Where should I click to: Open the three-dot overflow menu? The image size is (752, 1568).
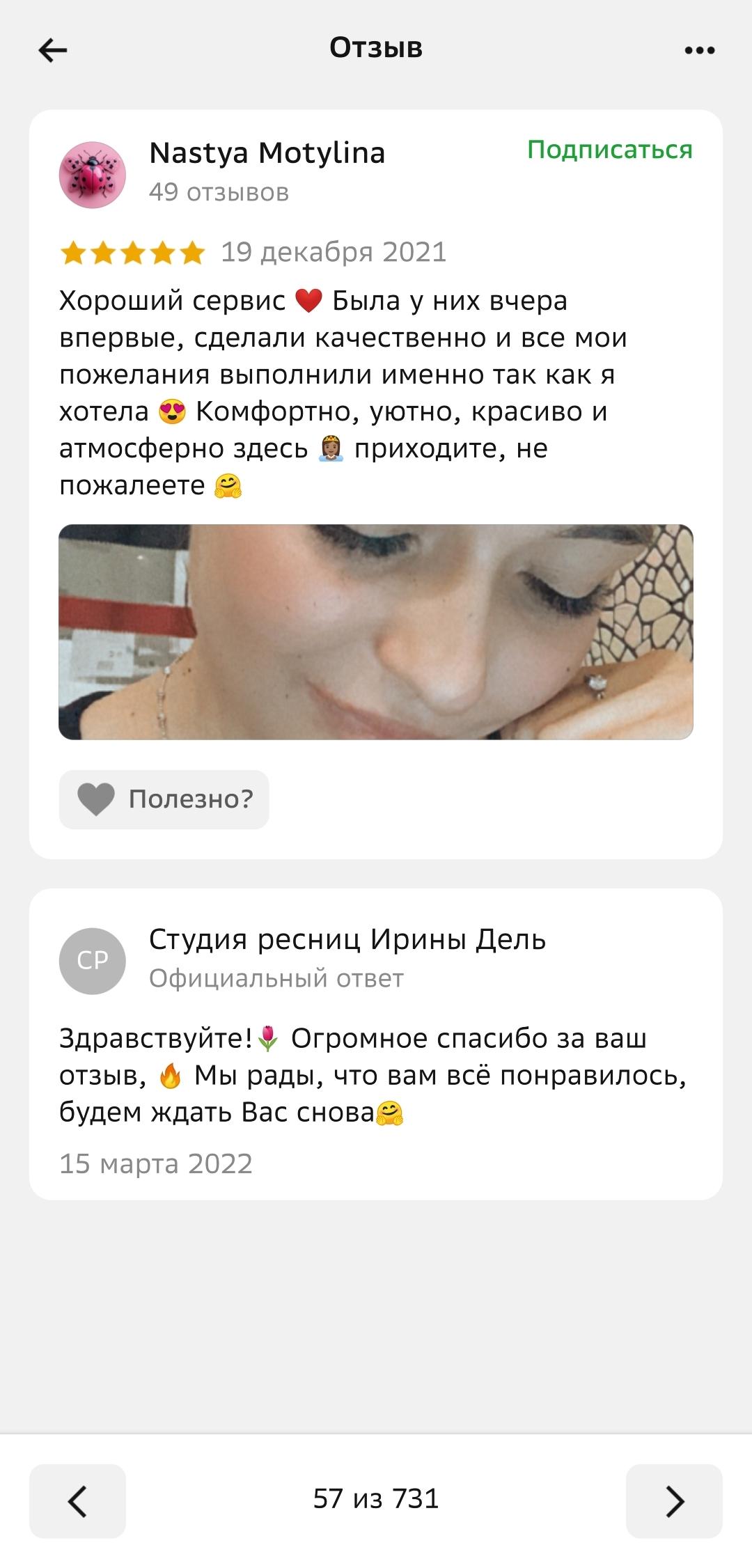pos(699,50)
